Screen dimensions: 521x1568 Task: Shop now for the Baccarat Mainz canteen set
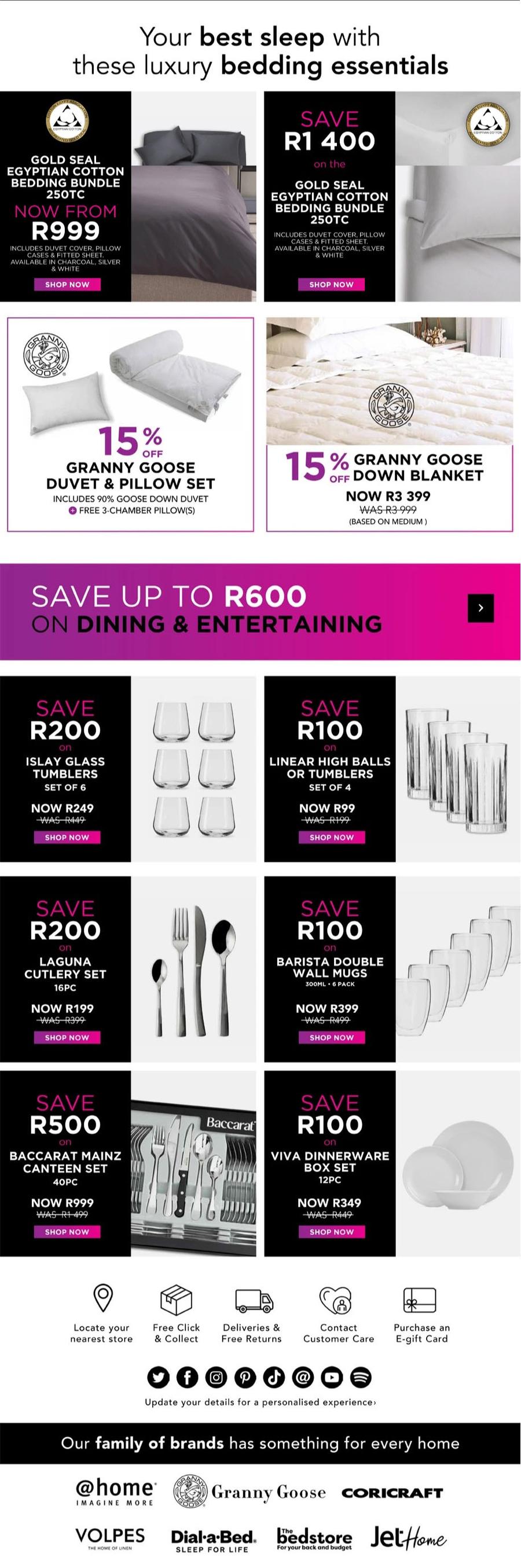(x=67, y=1232)
